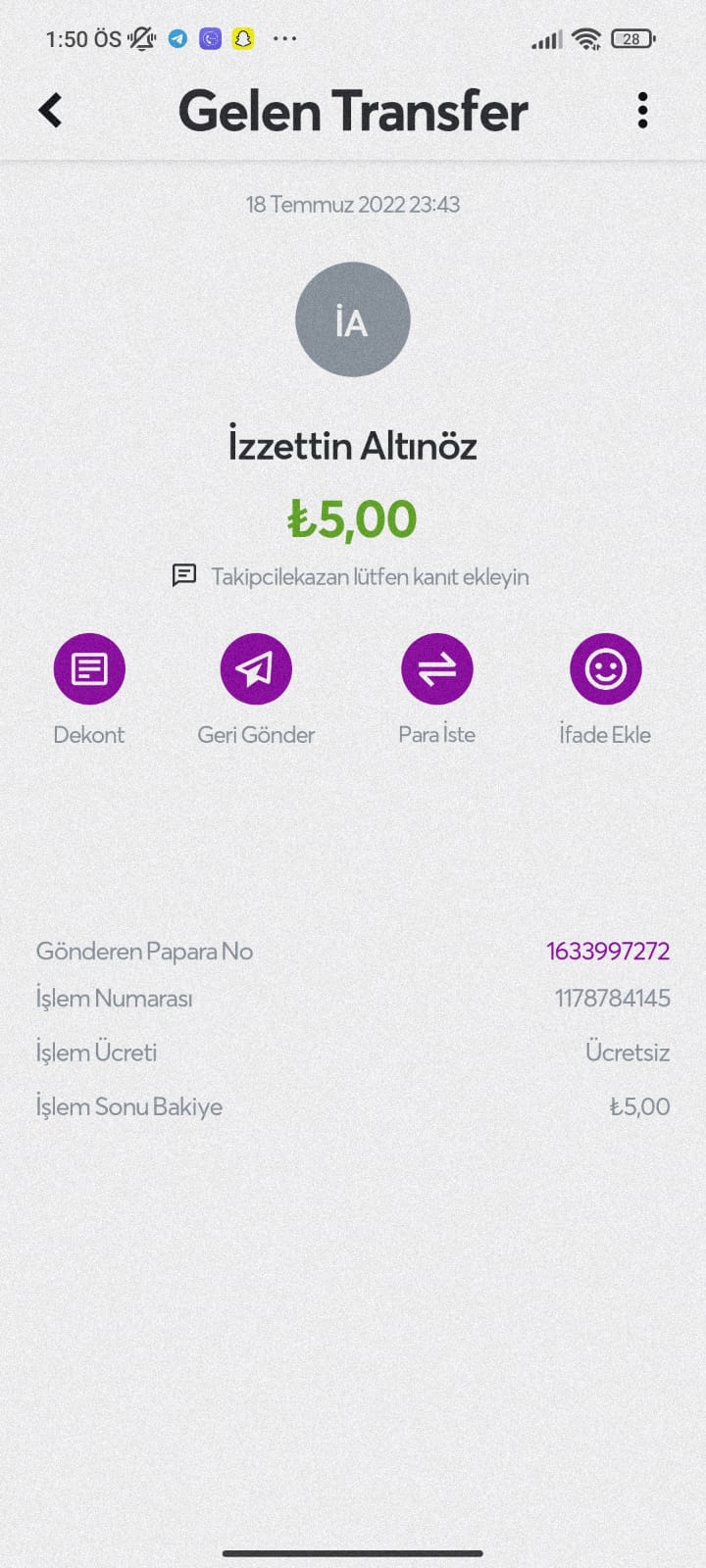This screenshot has width=706, height=1568.
Task: Tap sender Papara number 1633997272
Action: click(x=608, y=951)
